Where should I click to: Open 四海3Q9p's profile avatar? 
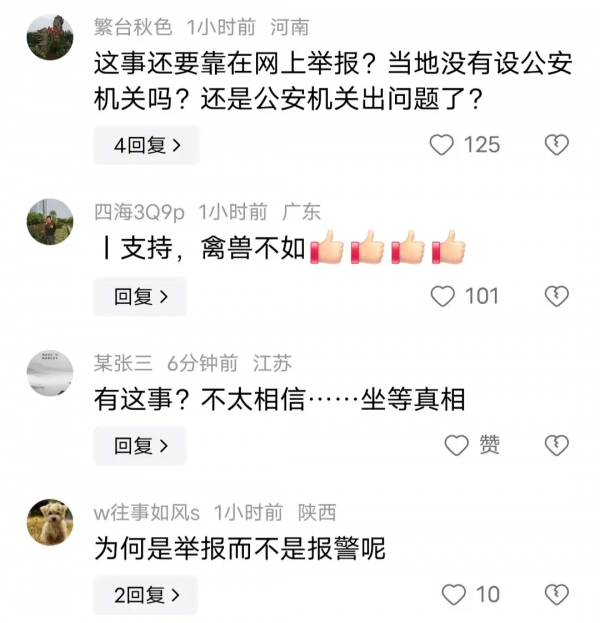(x=50, y=221)
